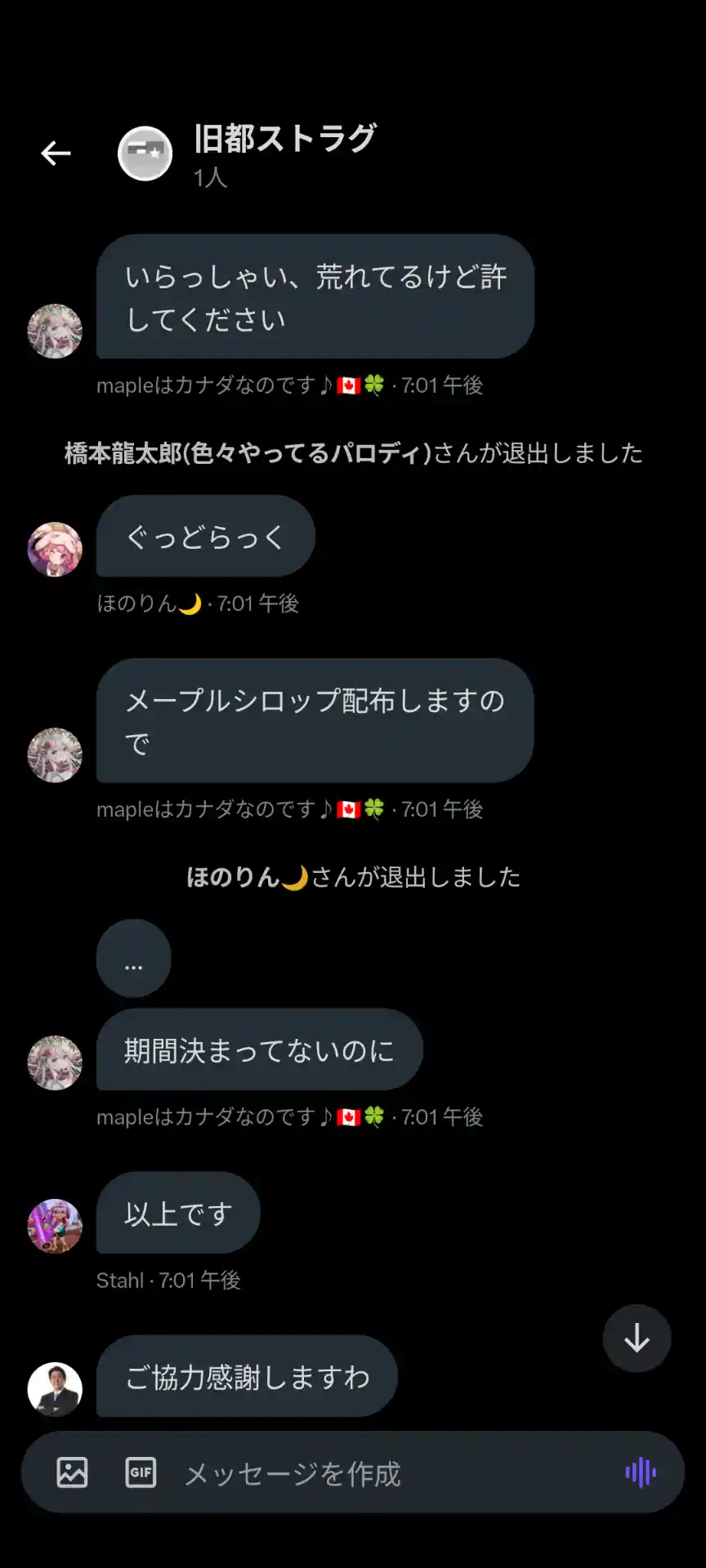The height and width of the screenshot is (1568, 706).
Task: Open the GIF picker
Action: pyautogui.click(x=141, y=1472)
